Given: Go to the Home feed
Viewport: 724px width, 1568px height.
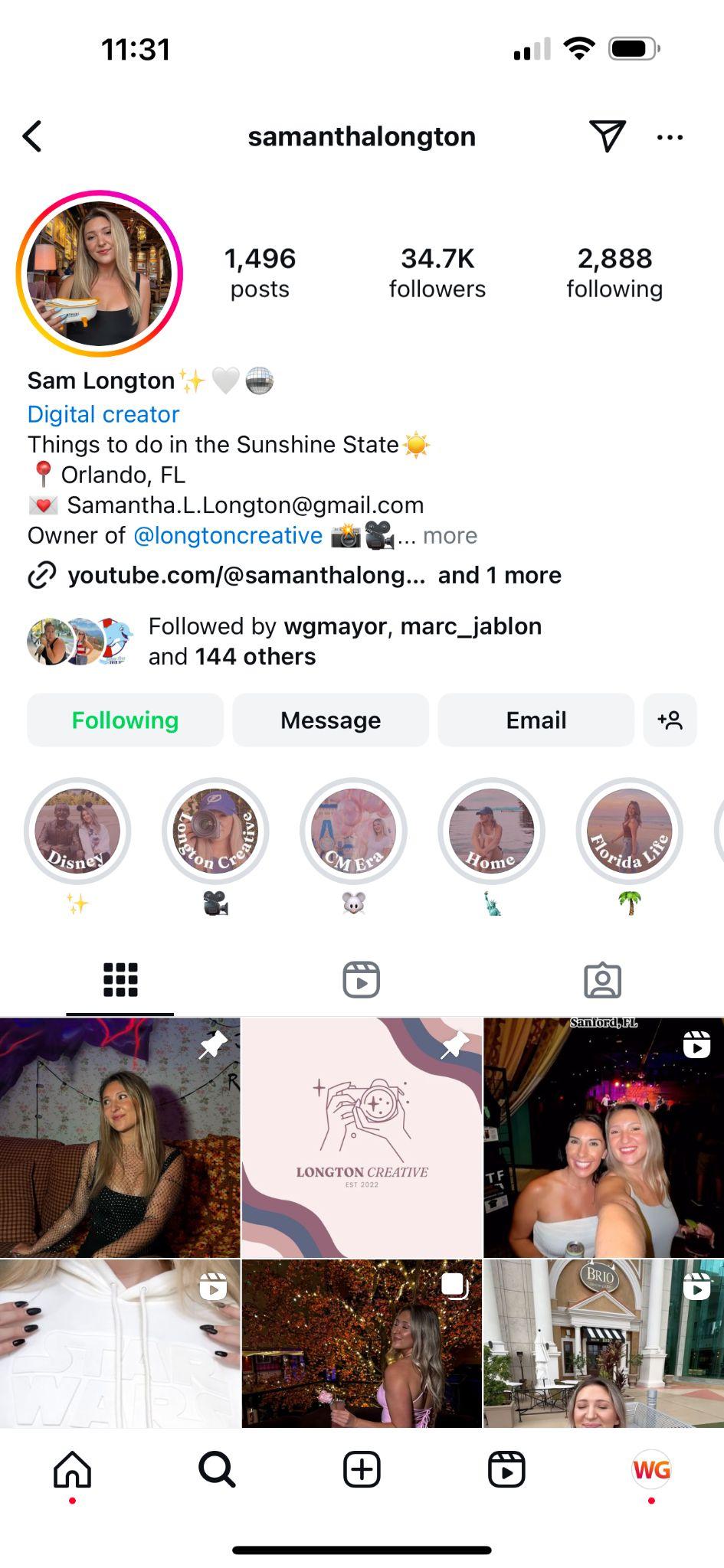Looking at the screenshot, I should [x=72, y=1470].
